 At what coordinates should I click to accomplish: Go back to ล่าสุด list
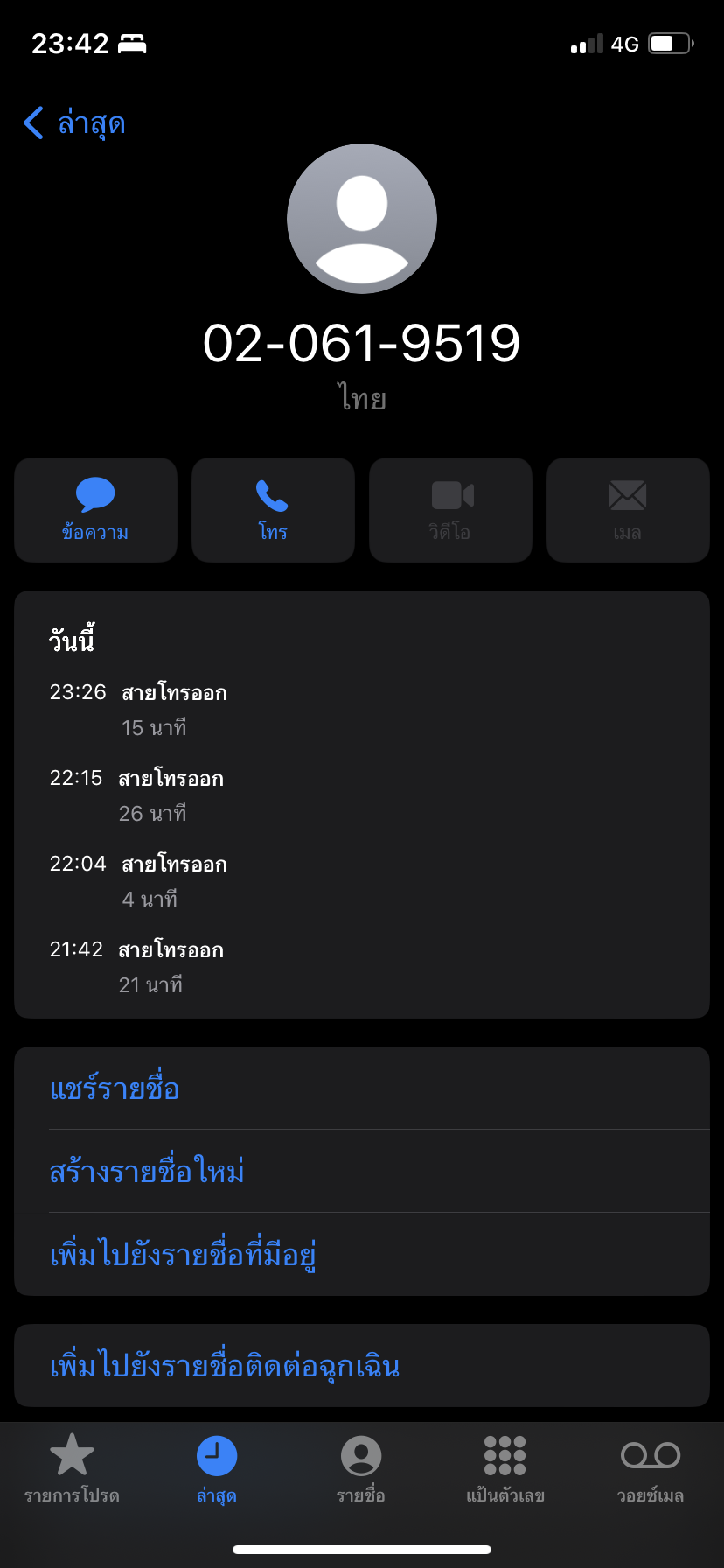tap(74, 123)
